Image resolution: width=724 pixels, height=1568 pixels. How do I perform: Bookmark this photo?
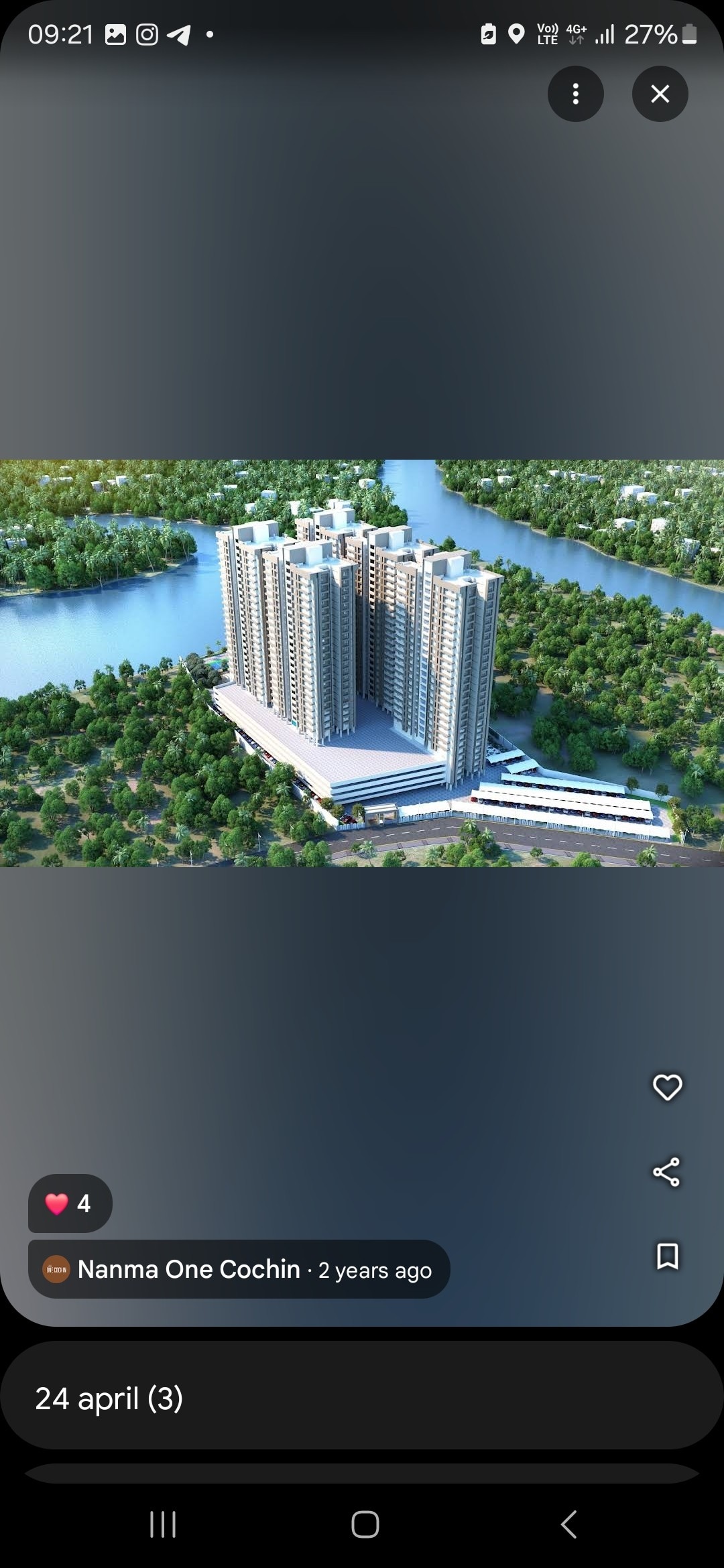coord(667,1256)
